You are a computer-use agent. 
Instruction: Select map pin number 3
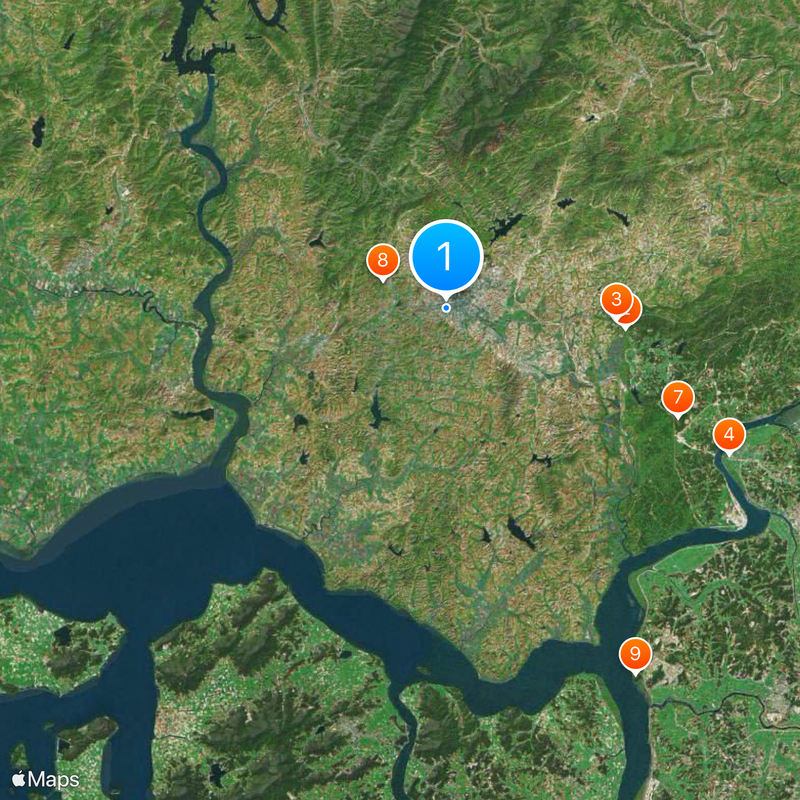[x=615, y=298]
